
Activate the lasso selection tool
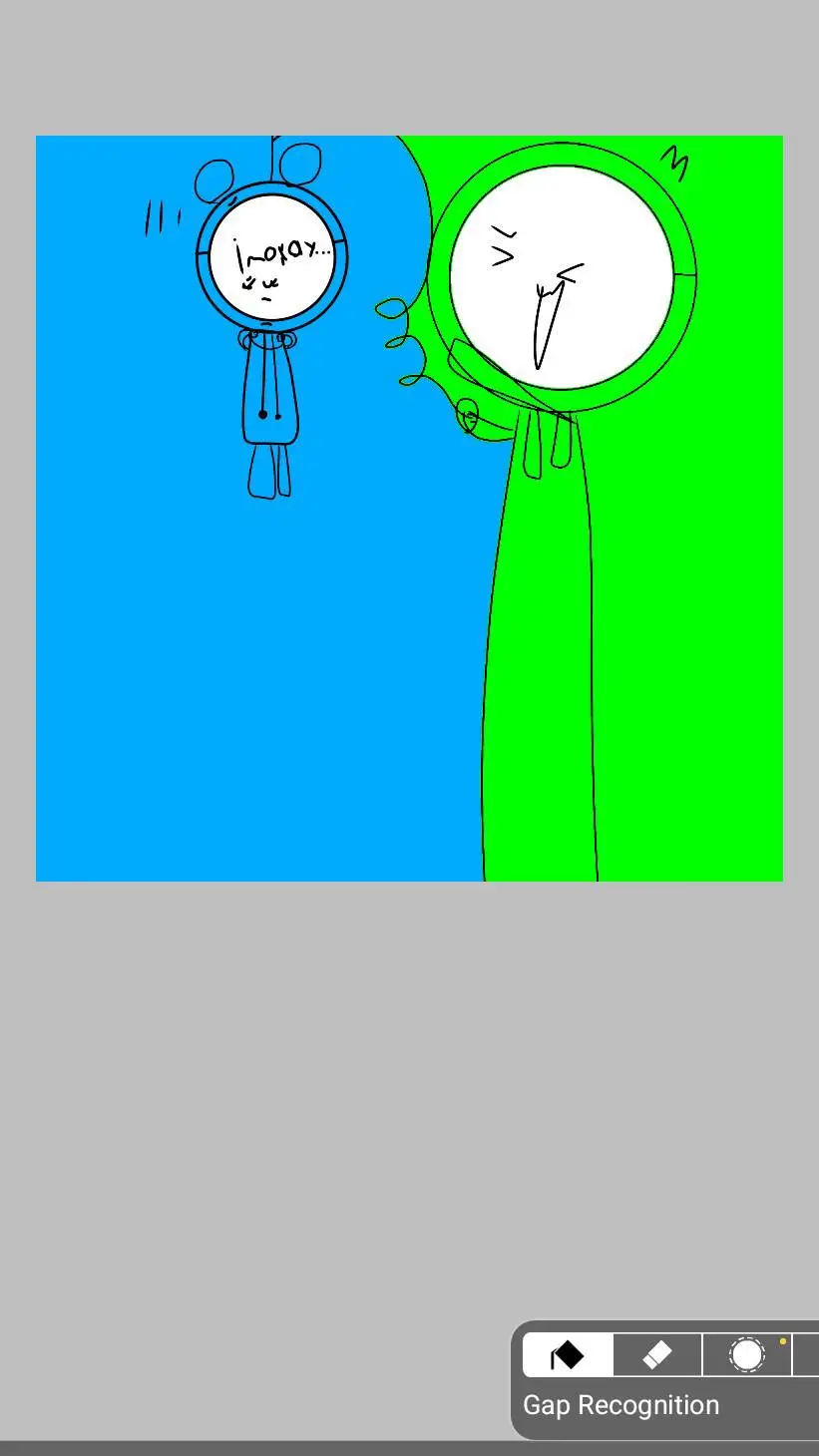(746, 1354)
